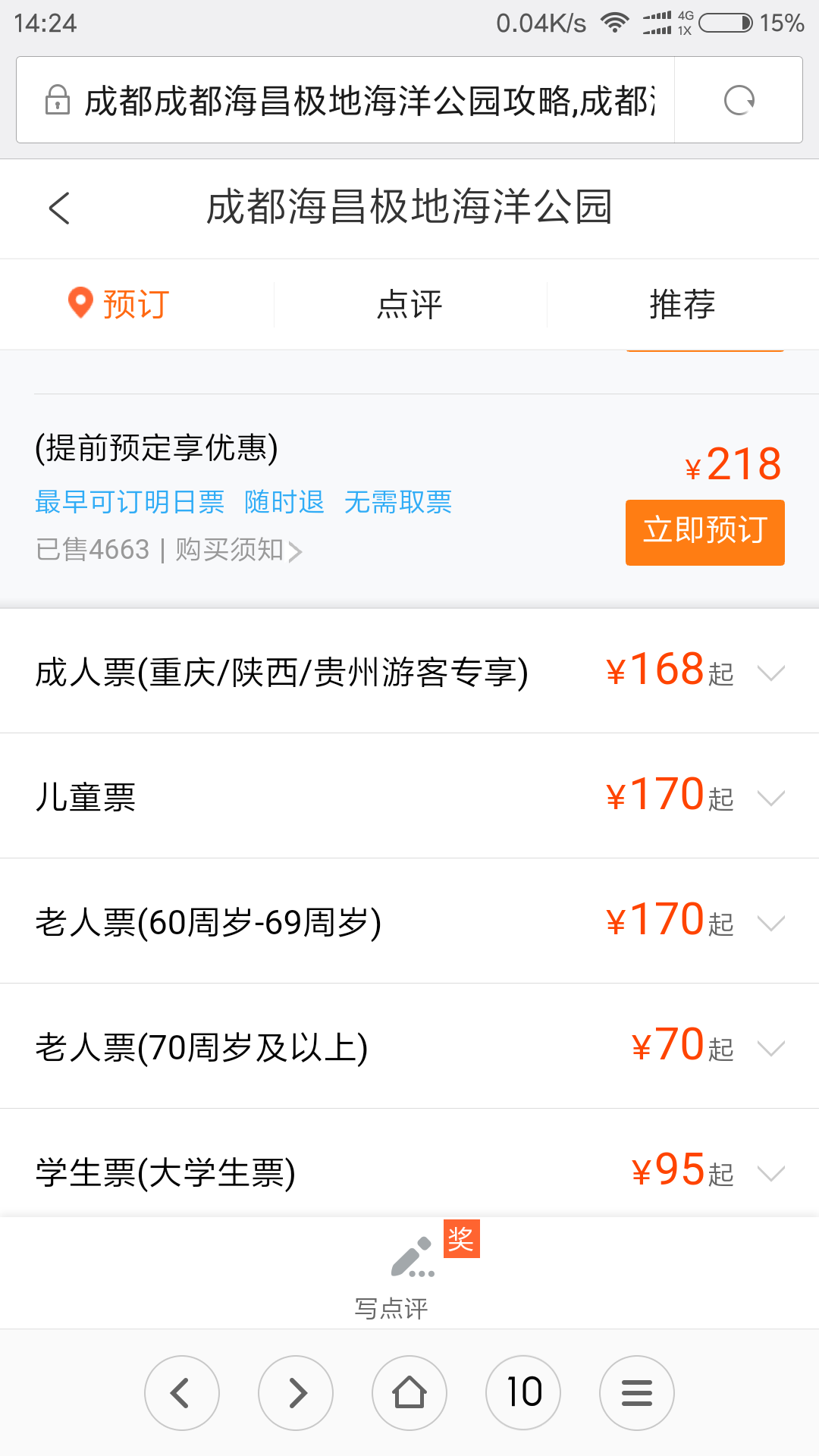819x1456 pixels.
Task: Switch to the 推荐 tab
Action: coord(682,304)
